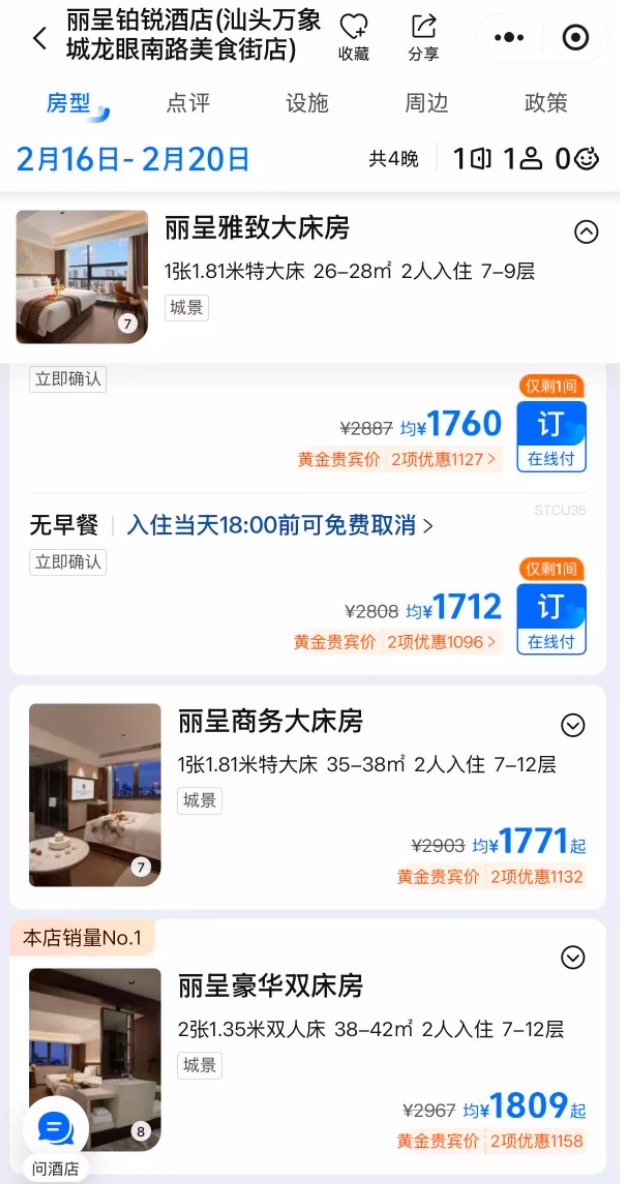This screenshot has width=624, height=1184.
Task: Go back with the top-left arrow
Action: pyautogui.click(x=40, y=39)
